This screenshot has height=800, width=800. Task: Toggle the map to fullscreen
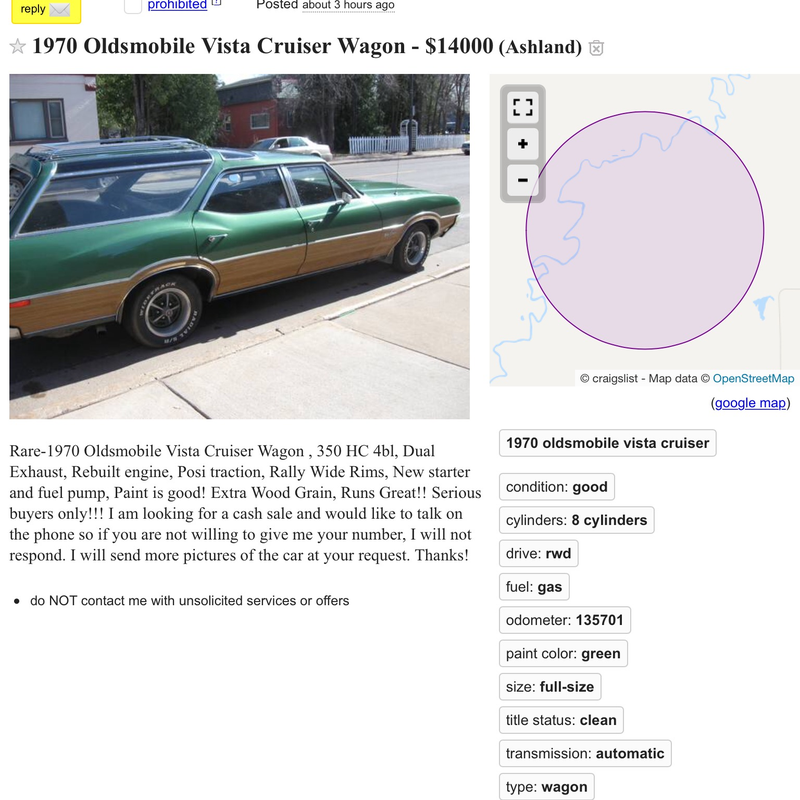[522, 107]
